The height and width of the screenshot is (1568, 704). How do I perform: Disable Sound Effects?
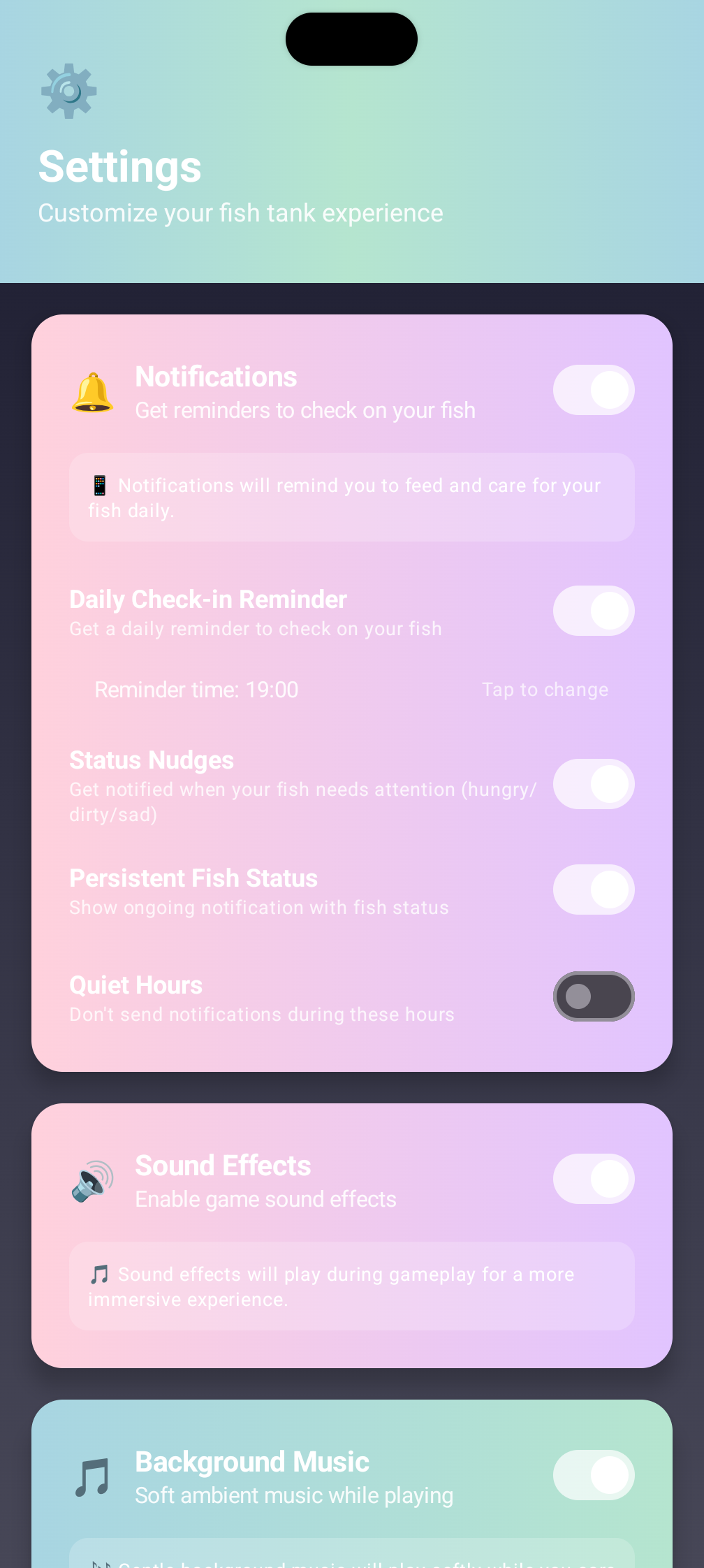593,1179
